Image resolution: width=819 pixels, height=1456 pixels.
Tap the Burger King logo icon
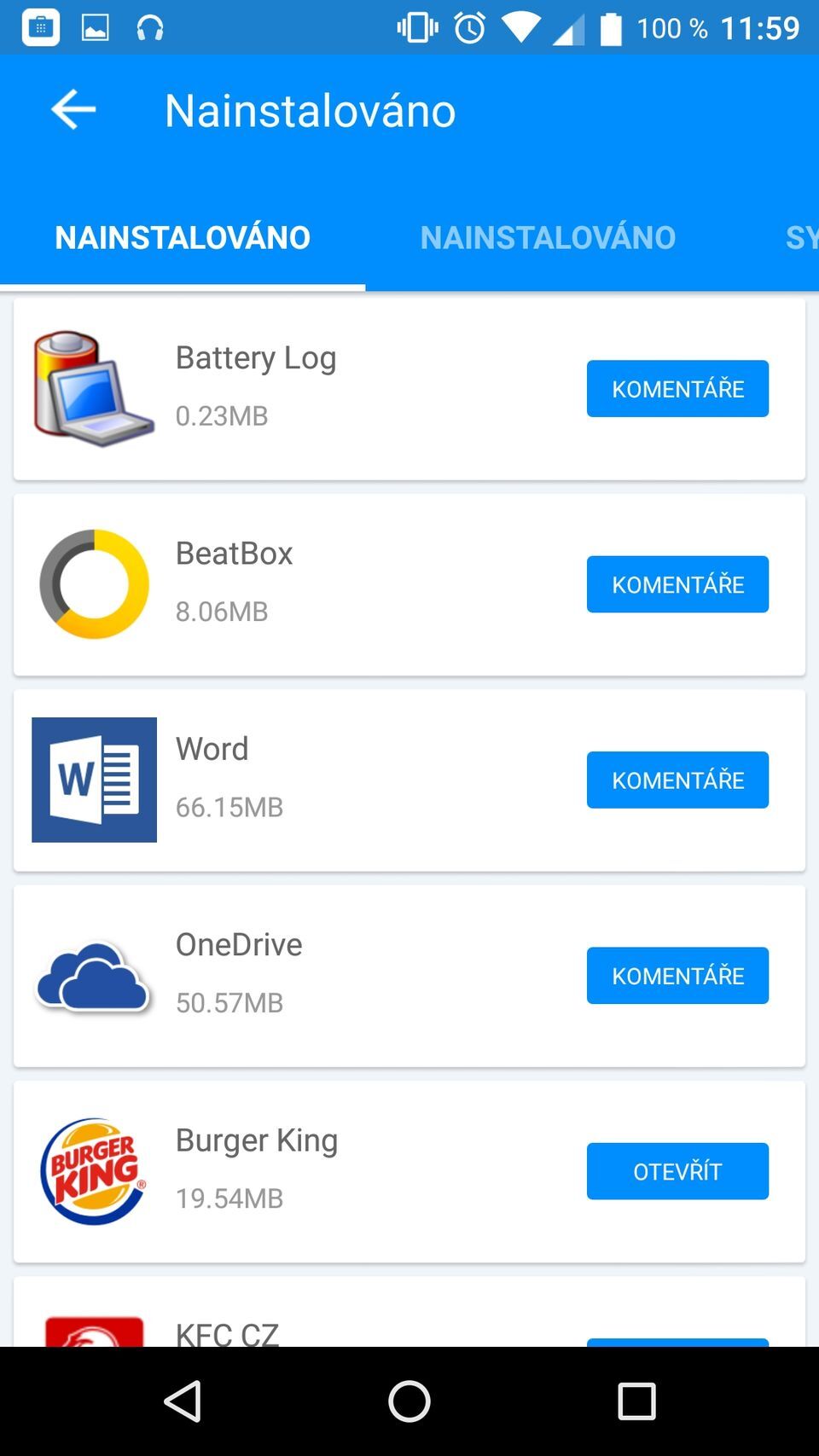(94, 1170)
